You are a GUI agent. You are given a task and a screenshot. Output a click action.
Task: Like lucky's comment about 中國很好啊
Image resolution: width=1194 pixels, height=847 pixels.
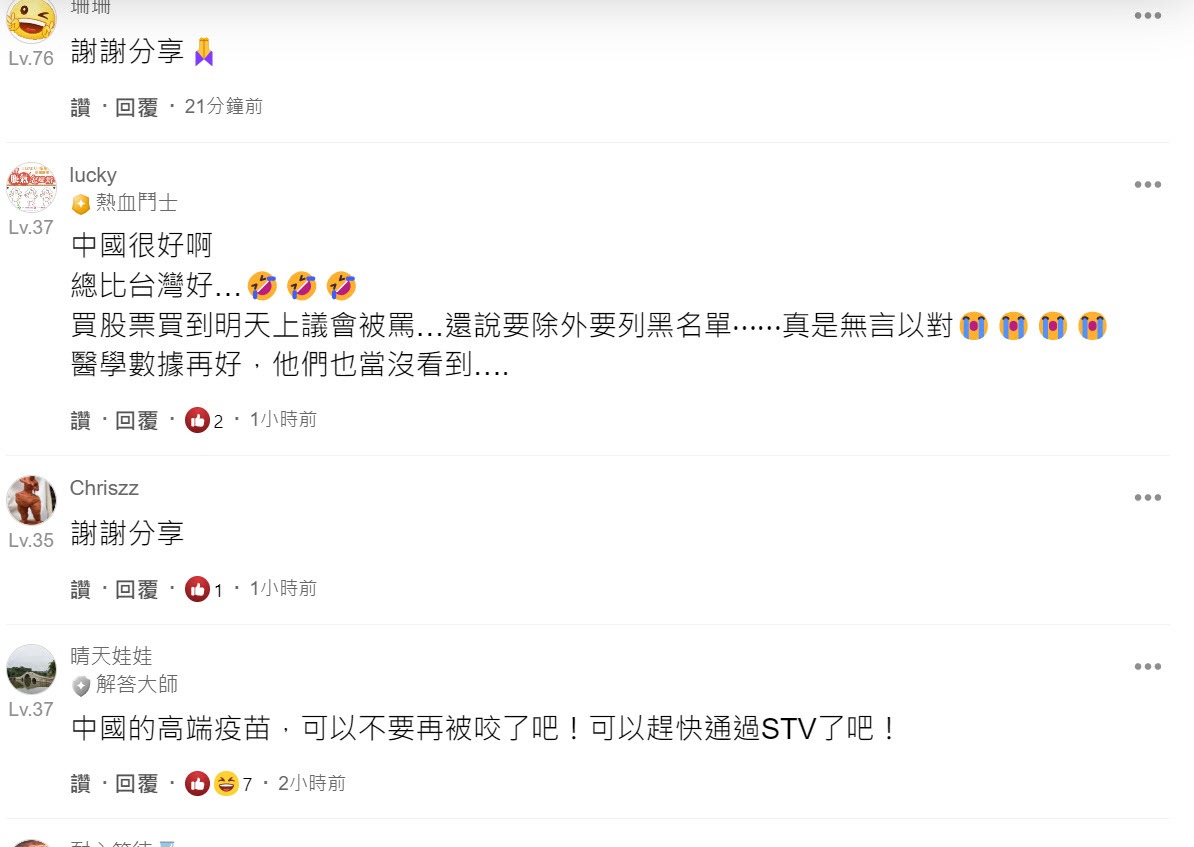coord(80,420)
